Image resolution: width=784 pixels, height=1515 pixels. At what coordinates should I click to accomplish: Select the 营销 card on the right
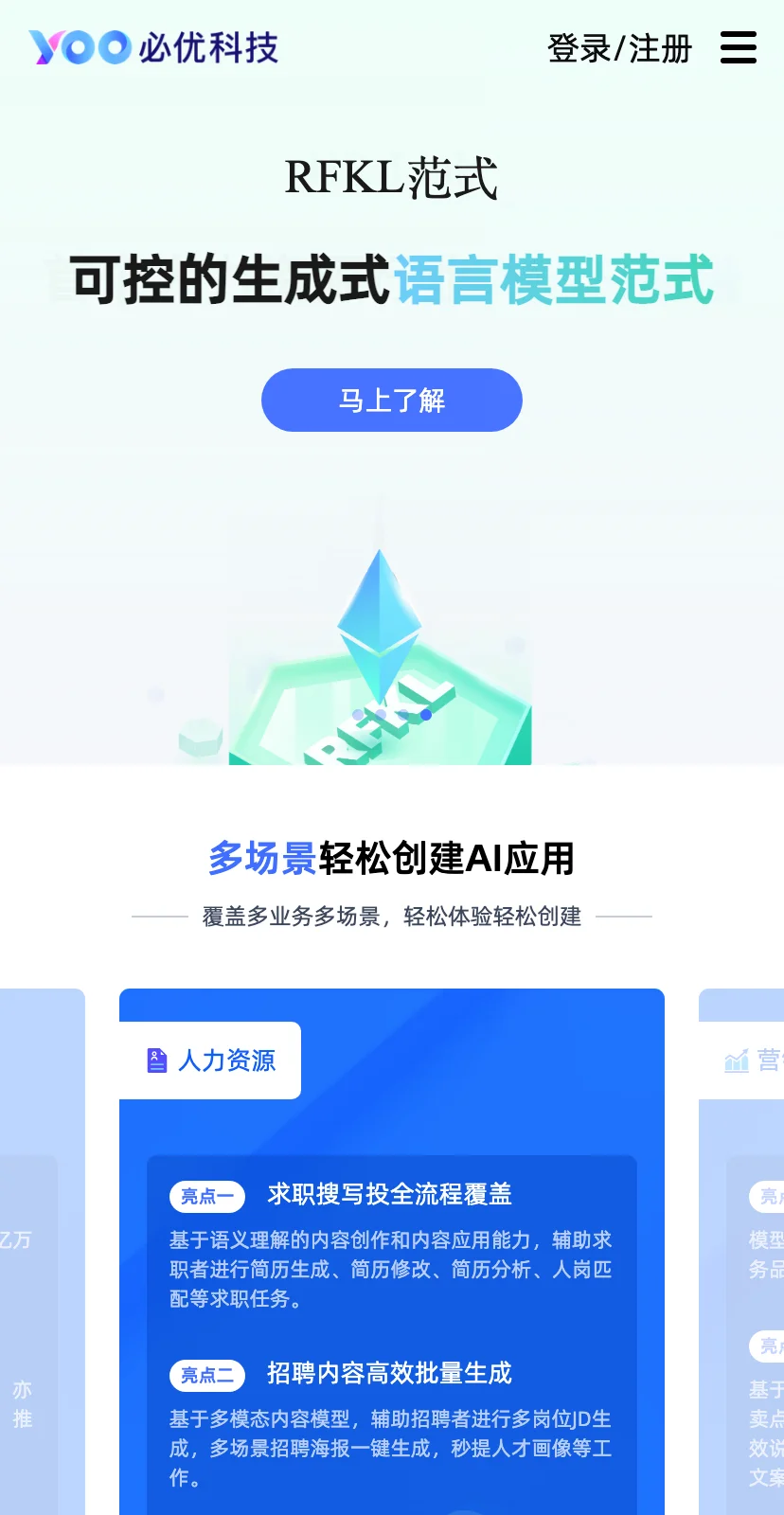click(755, 1060)
